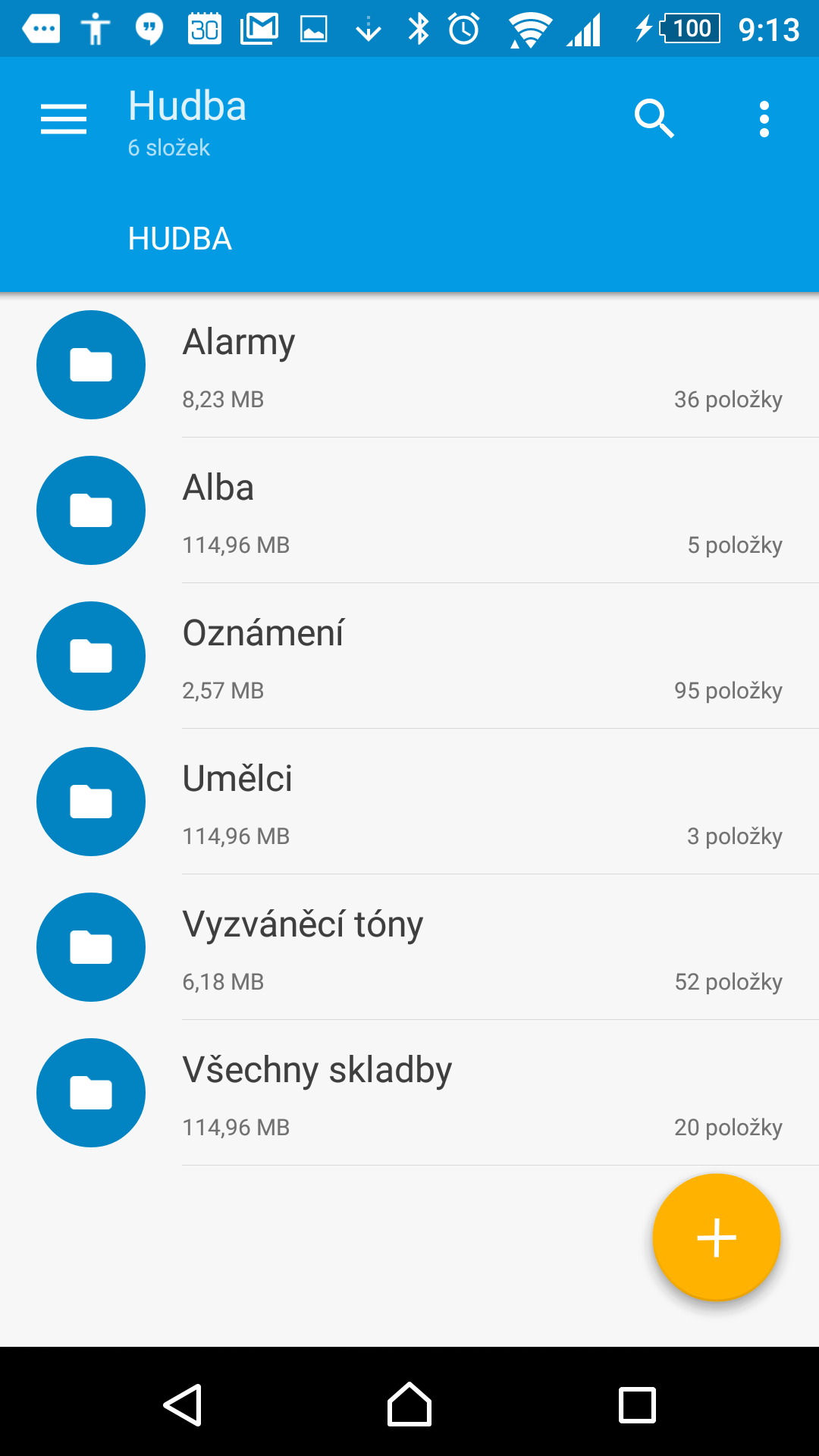Viewport: 819px width, 1456px height.
Task: Open the Oznámení folder
Action: [x=409, y=656]
